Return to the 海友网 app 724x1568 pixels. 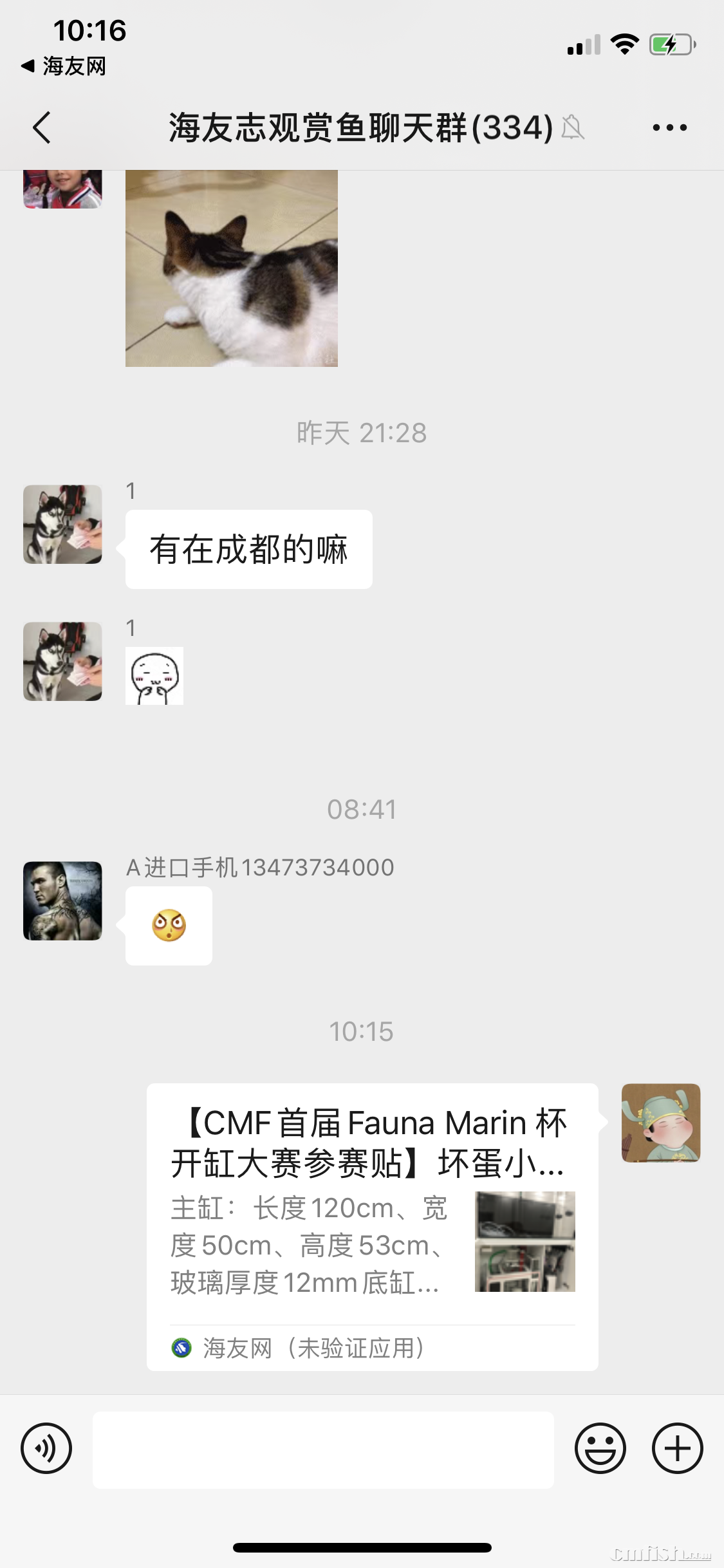(64, 66)
